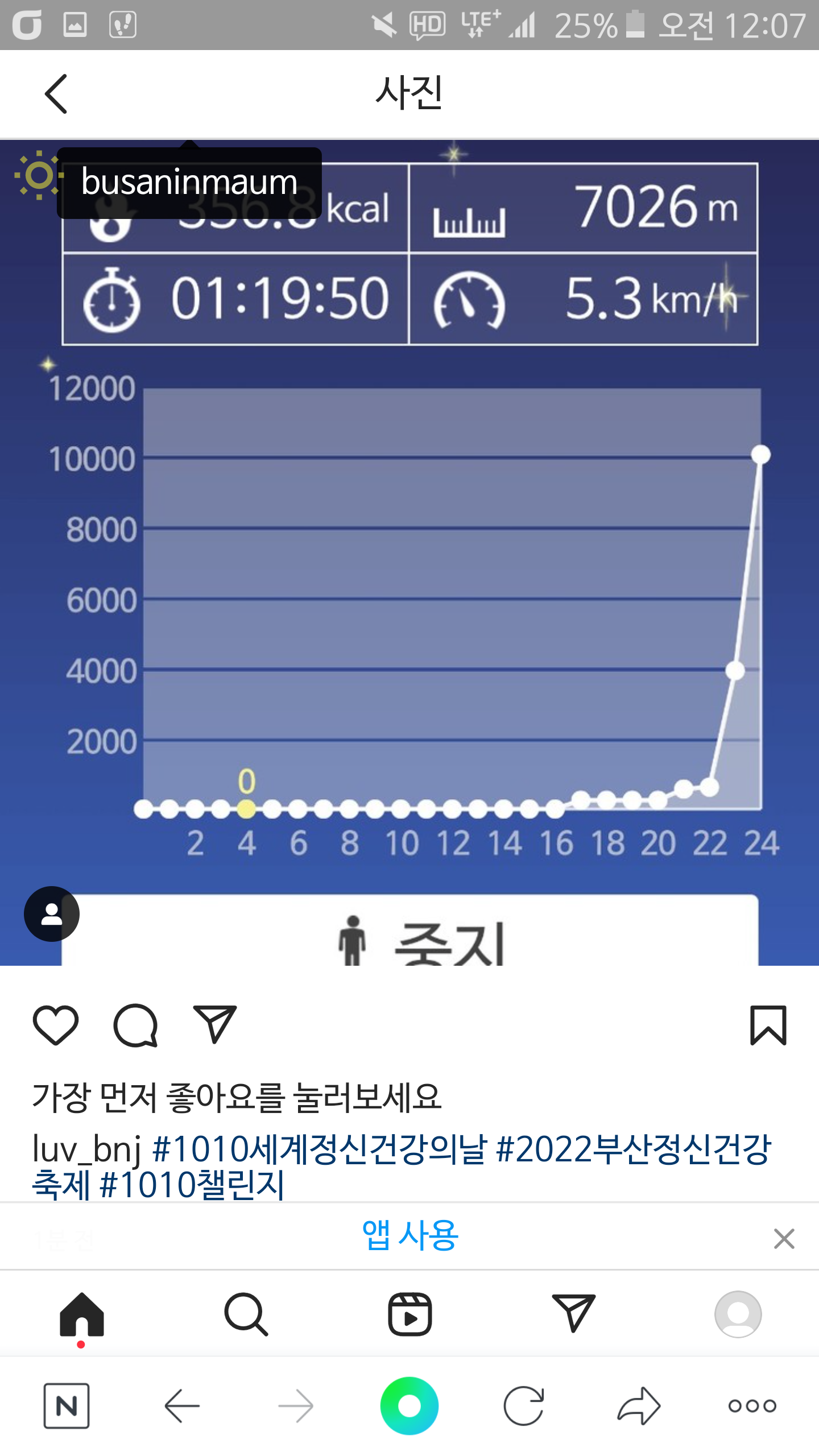Dismiss the 앱 사용 banner
This screenshot has width=819, height=1456.
(x=784, y=1238)
